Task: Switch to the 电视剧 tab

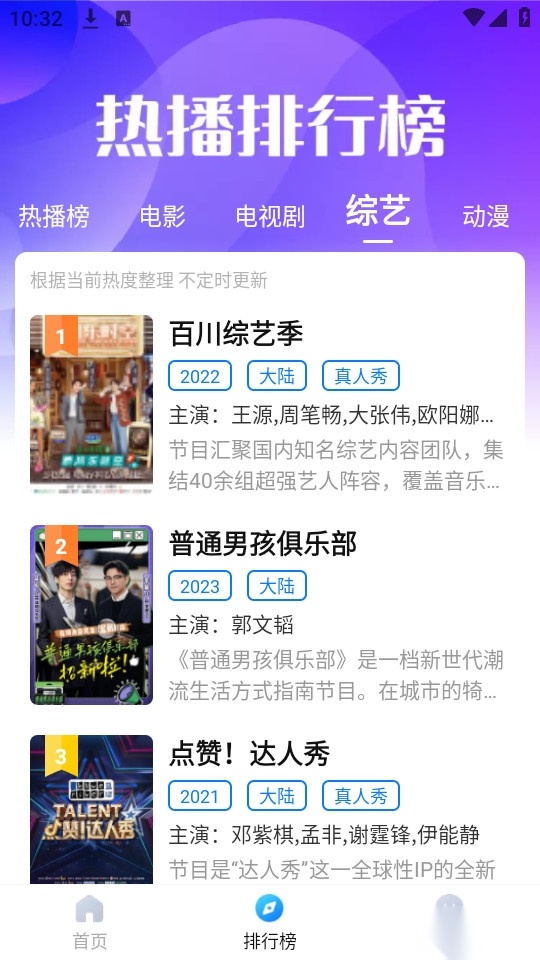Action: click(x=270, y=217)
